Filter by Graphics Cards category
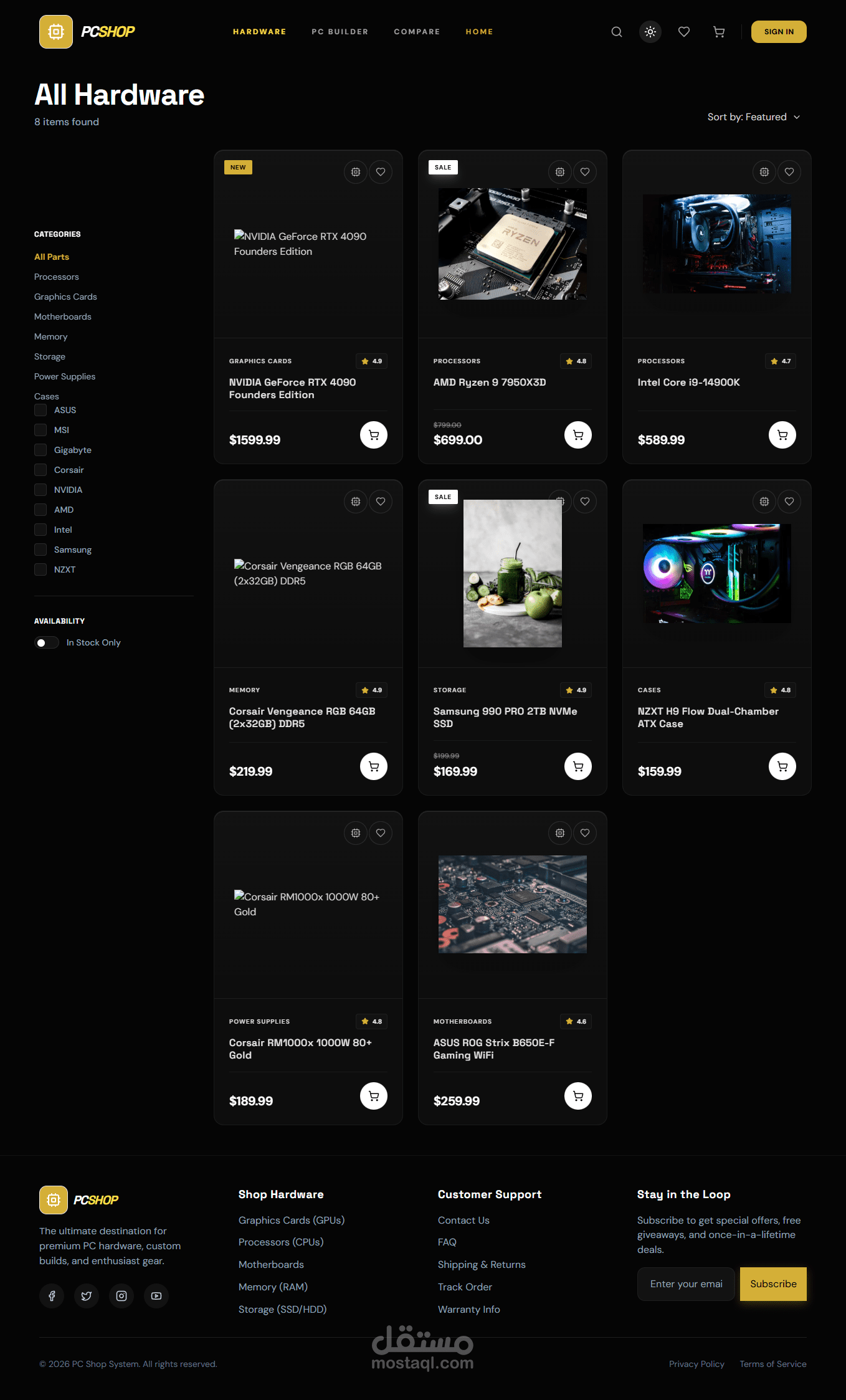This screenshot has width=846, height=1400. click(65, 297)
